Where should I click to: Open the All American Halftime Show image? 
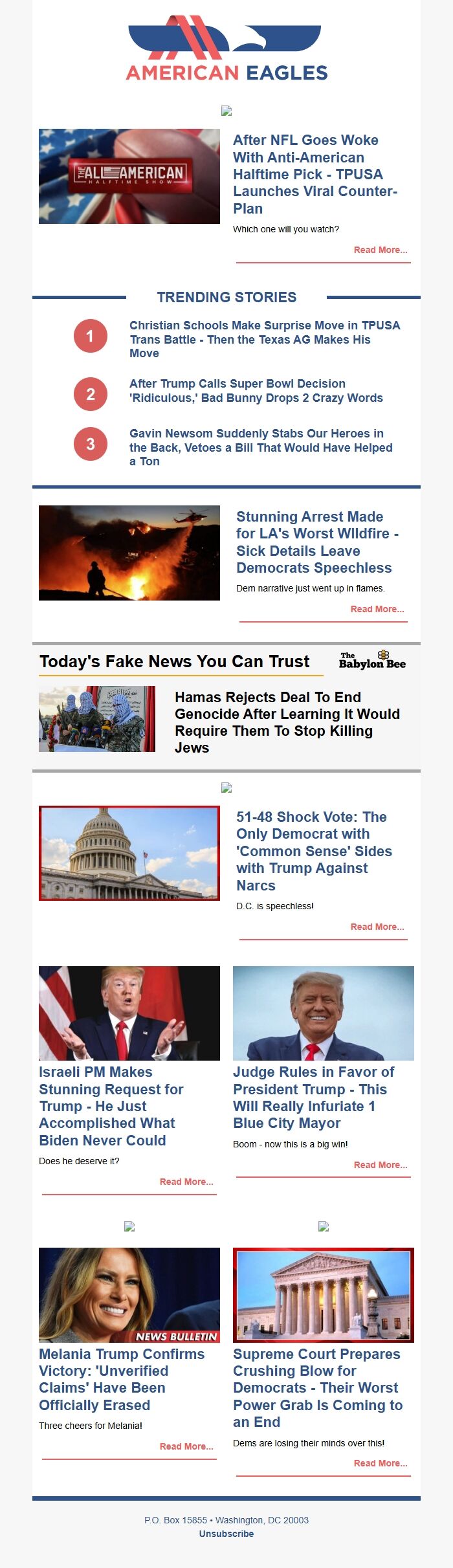129,176
